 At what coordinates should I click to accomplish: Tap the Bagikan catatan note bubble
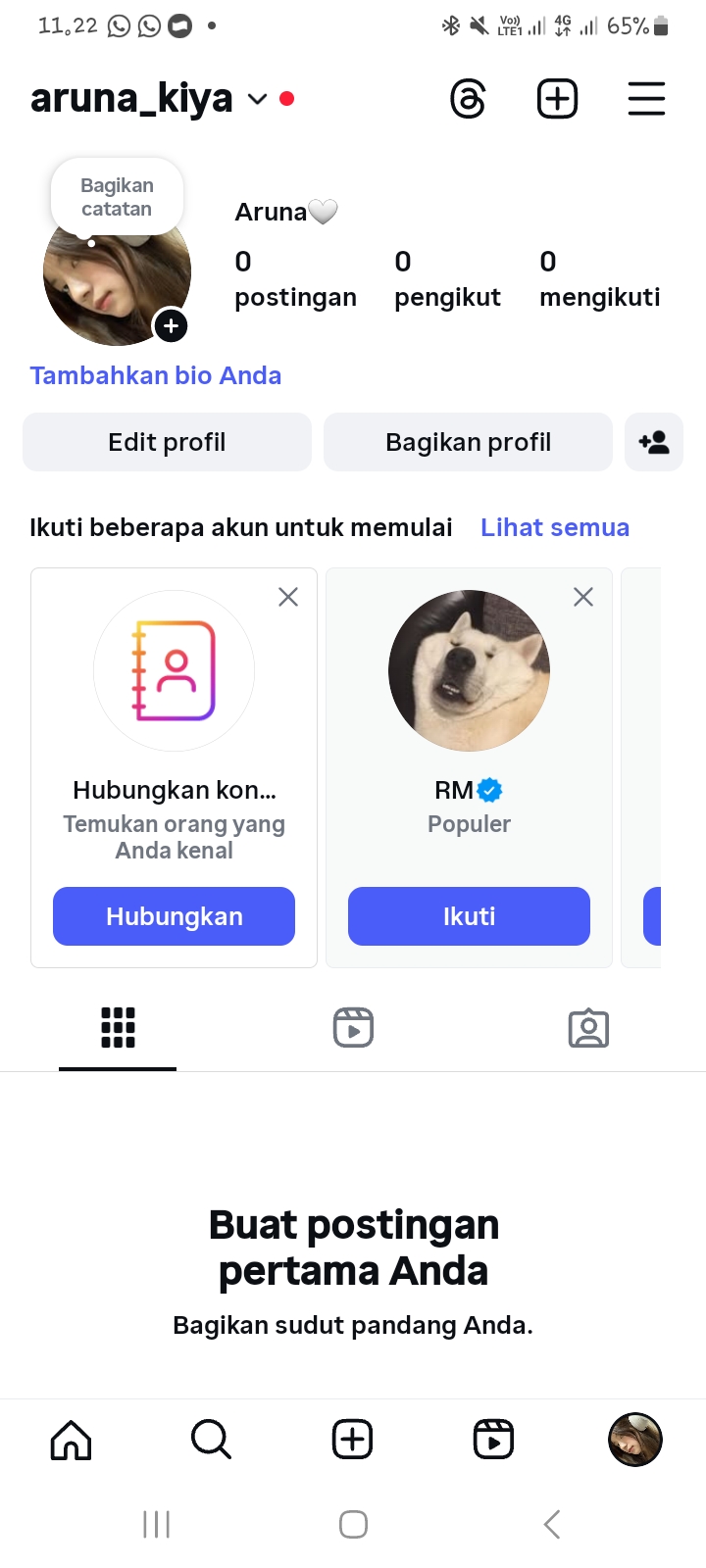[x=117, y=197]
